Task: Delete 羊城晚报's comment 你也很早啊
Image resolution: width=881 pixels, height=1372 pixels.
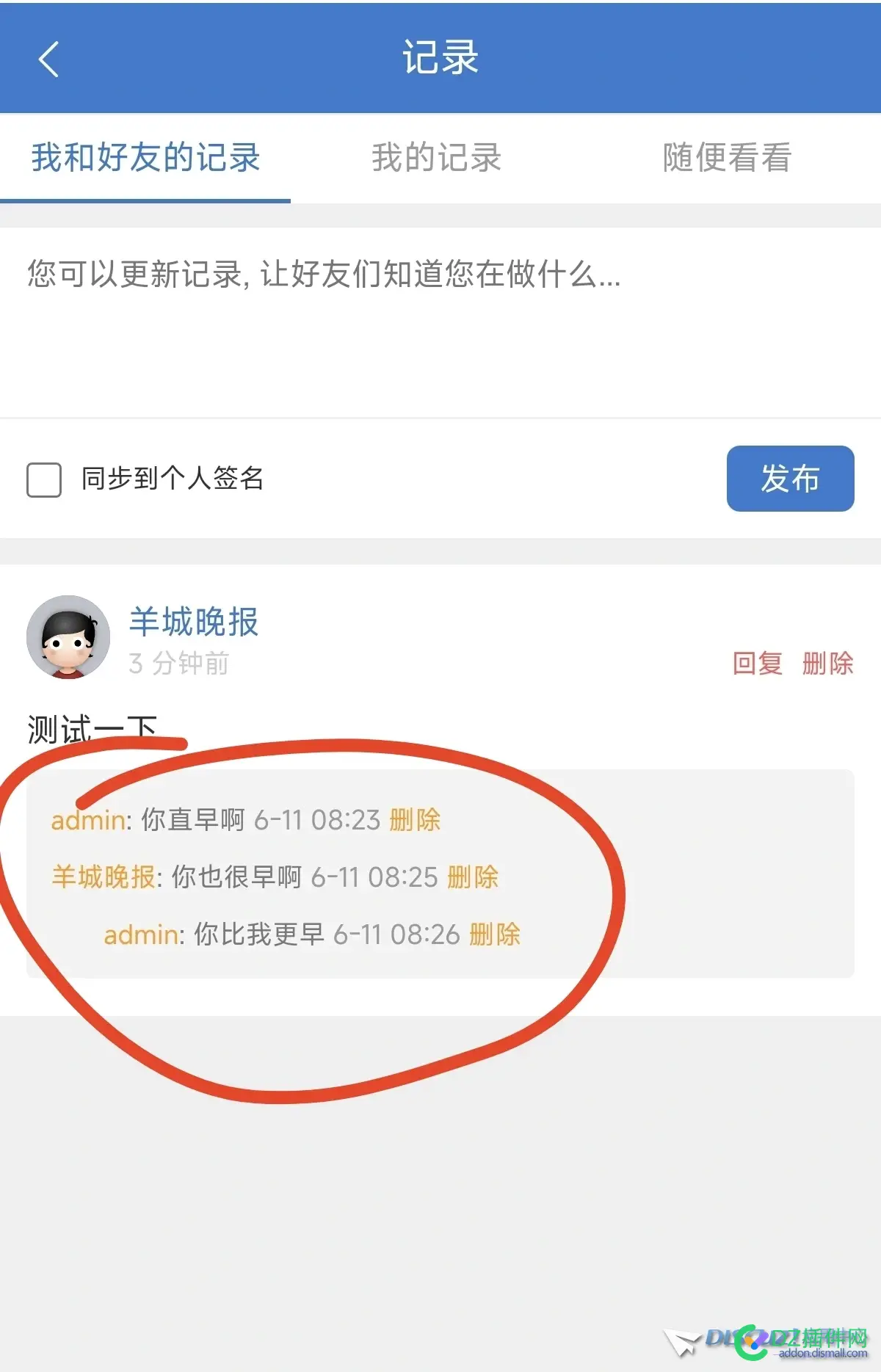Action: (x=472, y=878)
